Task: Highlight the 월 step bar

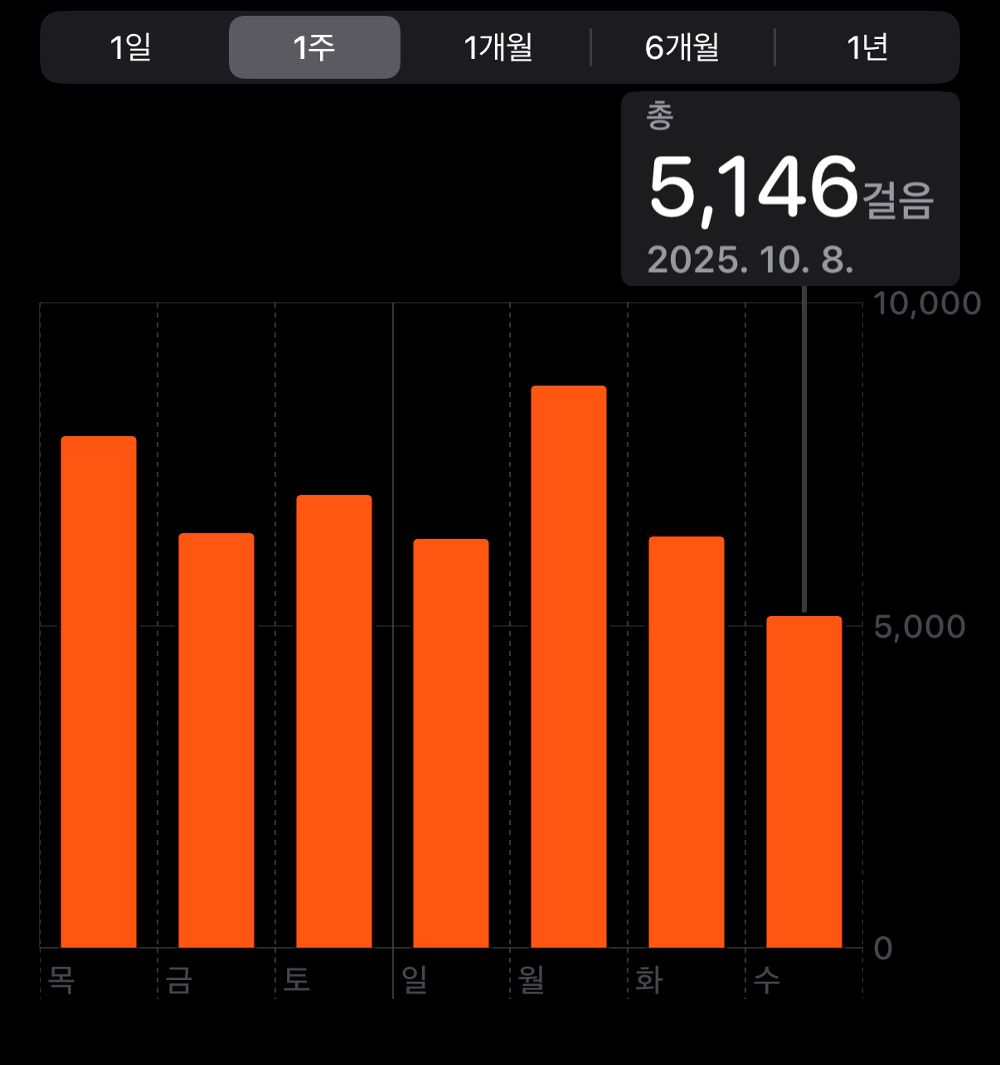Action: 569,666
